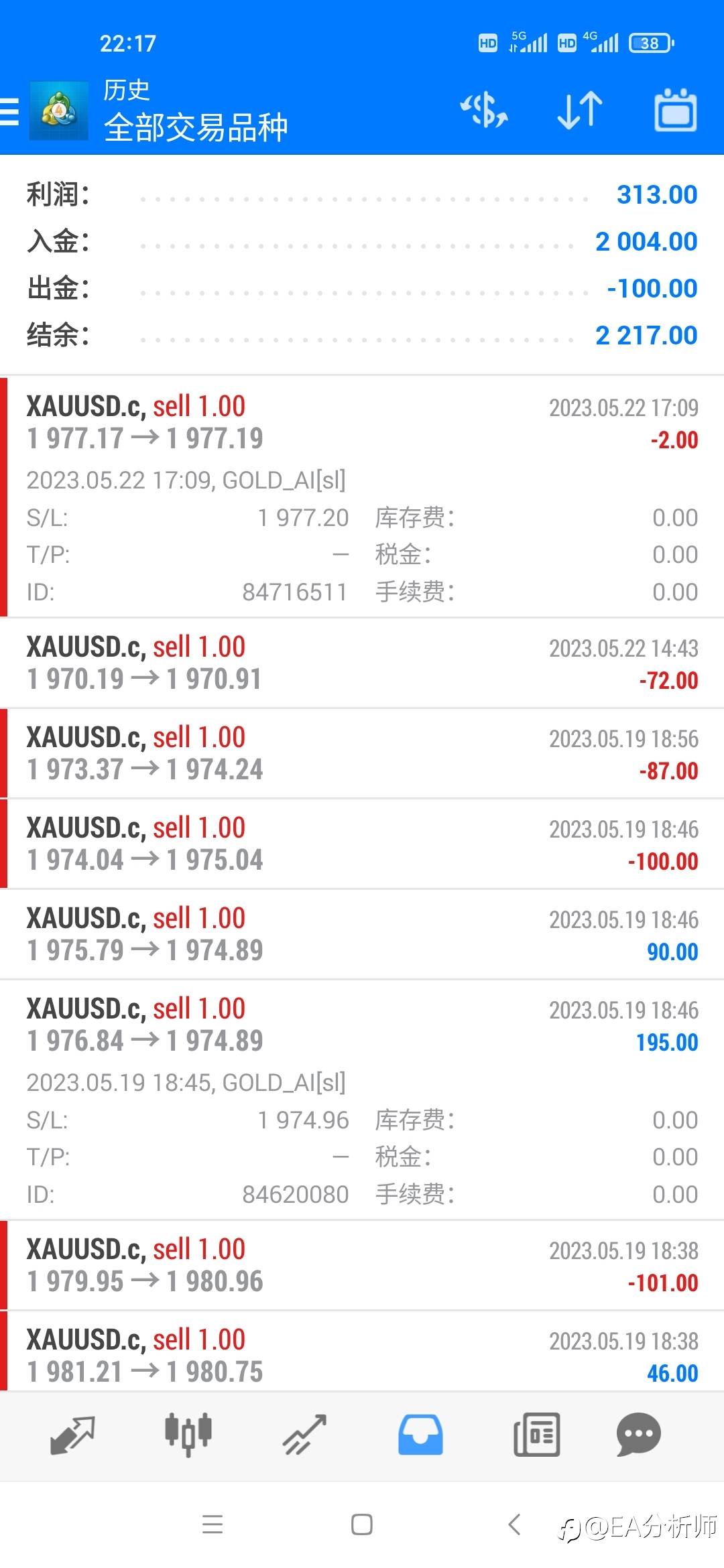Image resolution: width=724 pixels, height=1568 pixels.
Task: Collapse the trade with -2.00 loss
Action: pyautogui.click(x=362, y=423)
